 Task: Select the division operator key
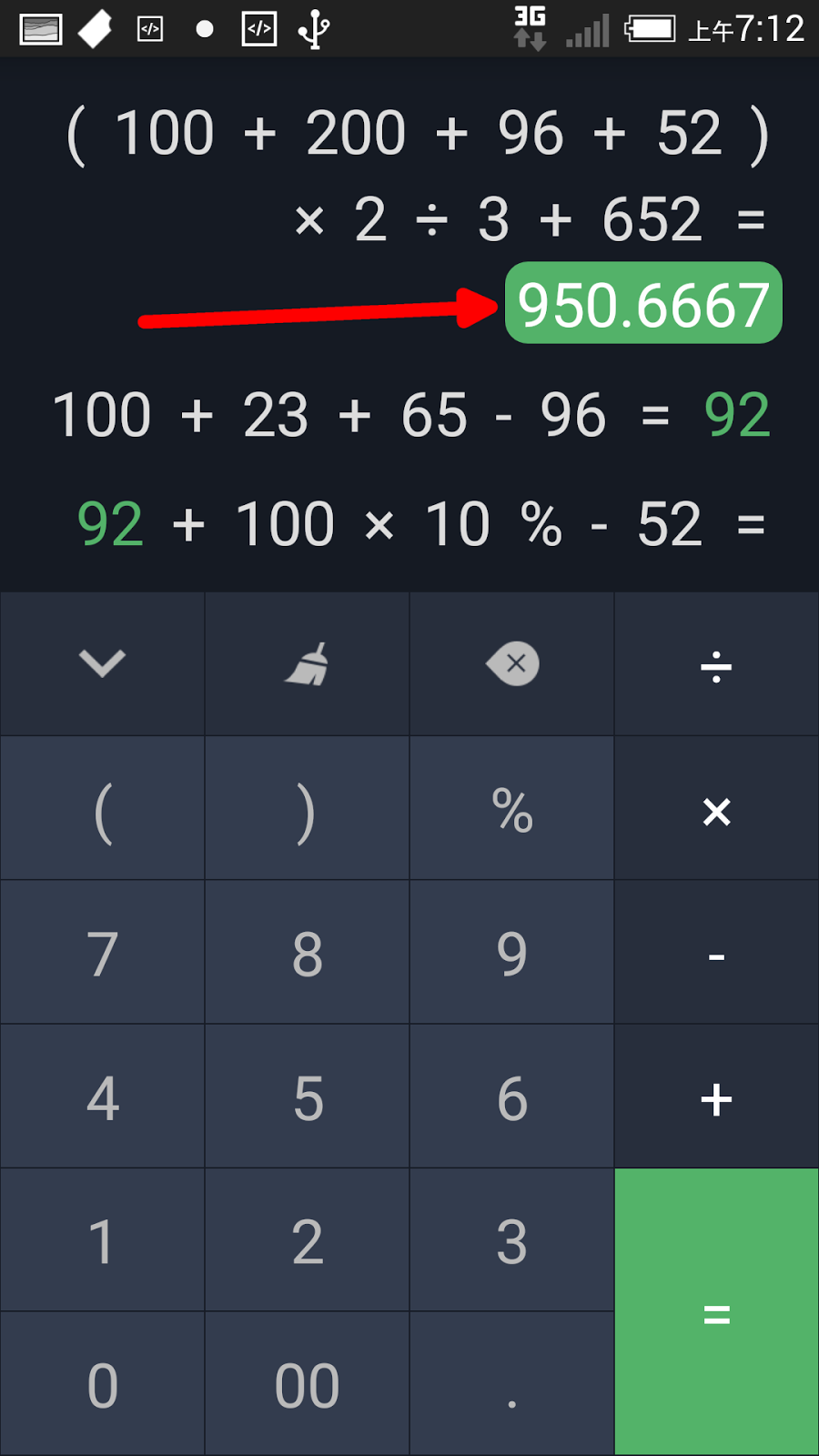pos(716,663)
